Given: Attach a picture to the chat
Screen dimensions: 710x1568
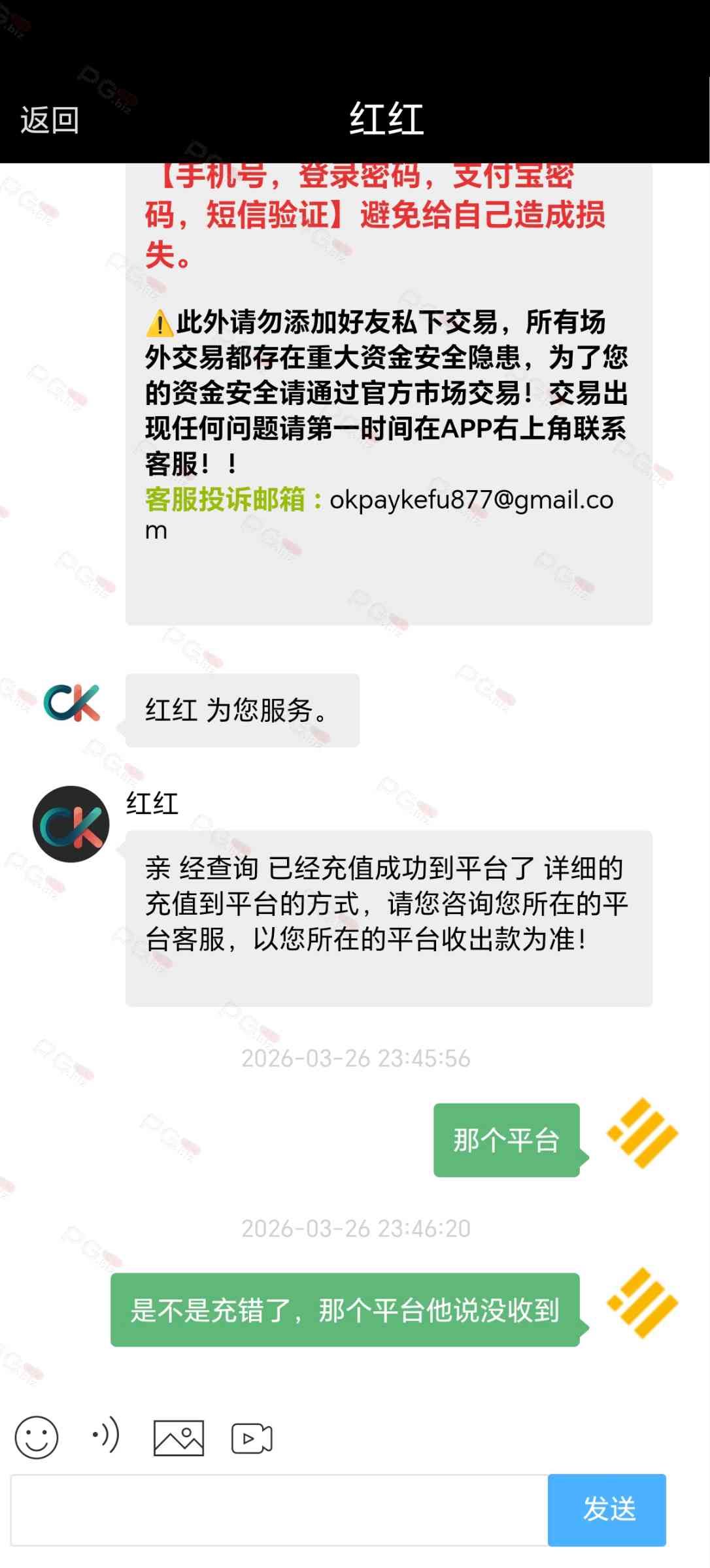Looking at the screenshot, I should (x=178, y=1438).
